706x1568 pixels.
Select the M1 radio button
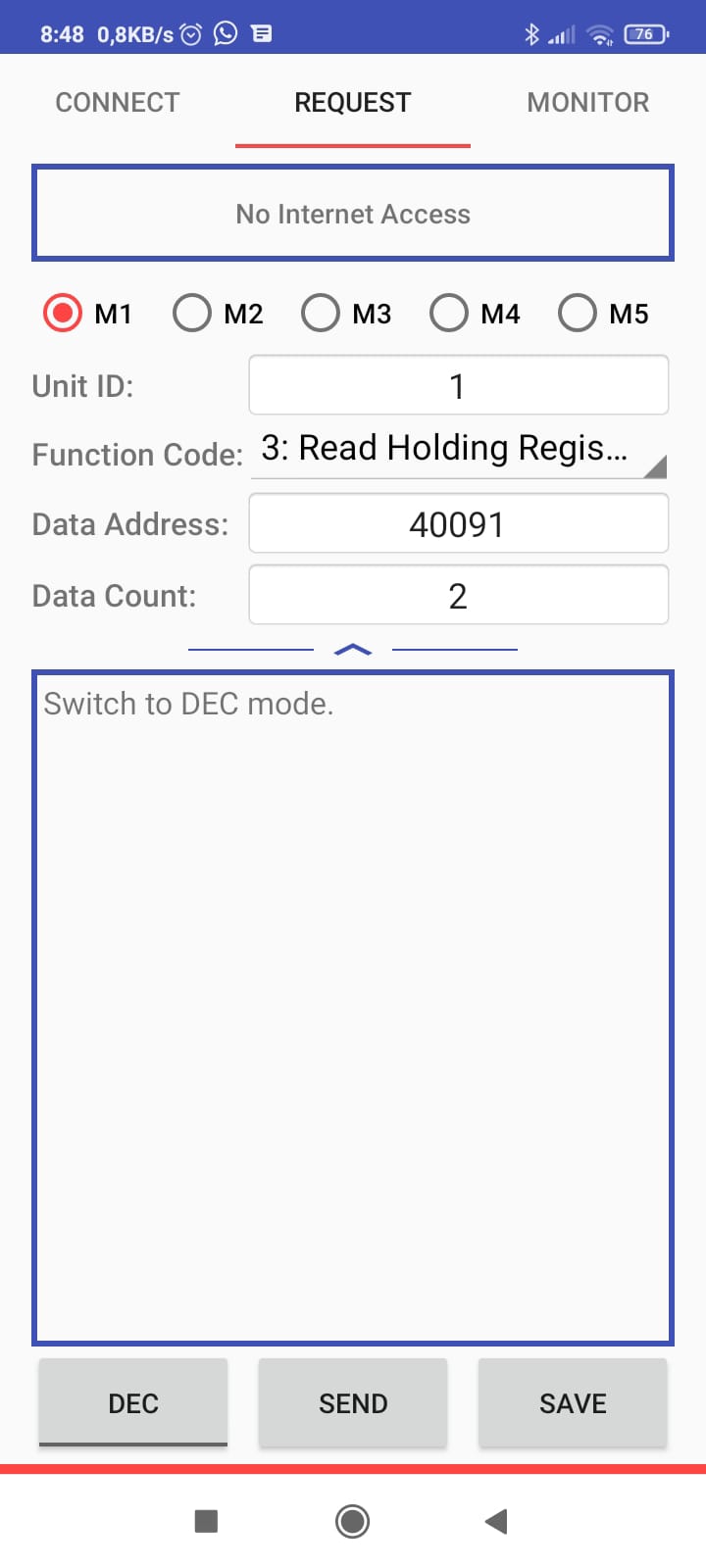click(86, 314)
